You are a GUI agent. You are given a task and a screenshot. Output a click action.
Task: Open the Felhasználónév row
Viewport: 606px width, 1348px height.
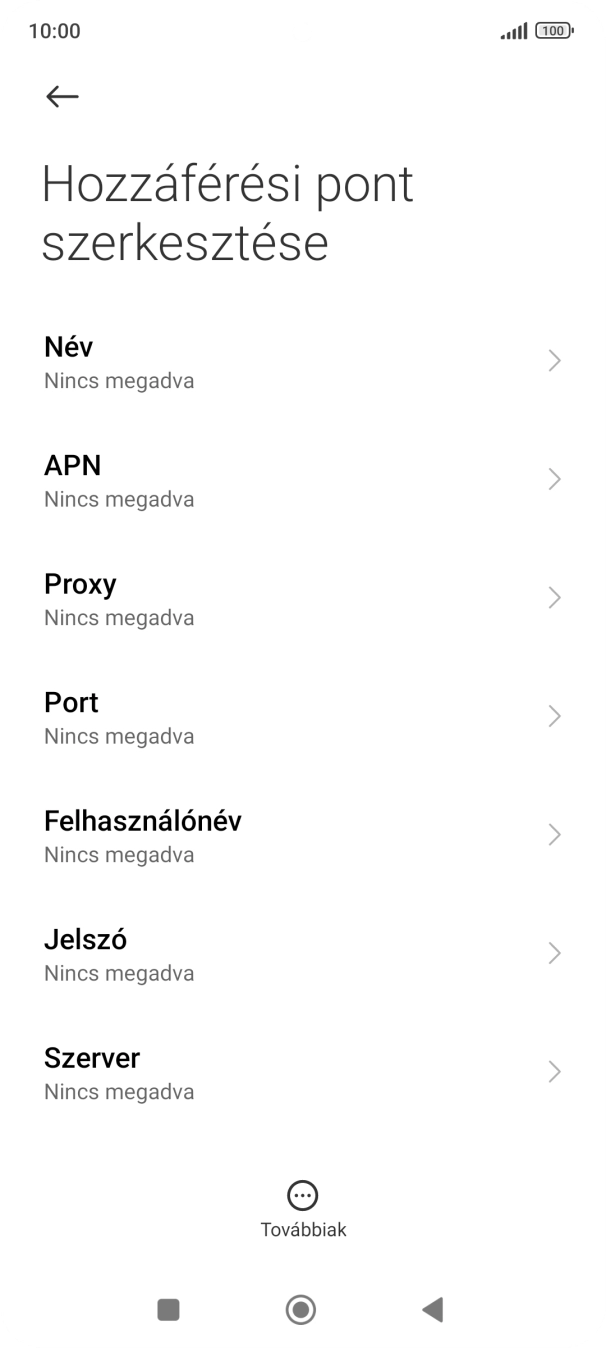302,835
